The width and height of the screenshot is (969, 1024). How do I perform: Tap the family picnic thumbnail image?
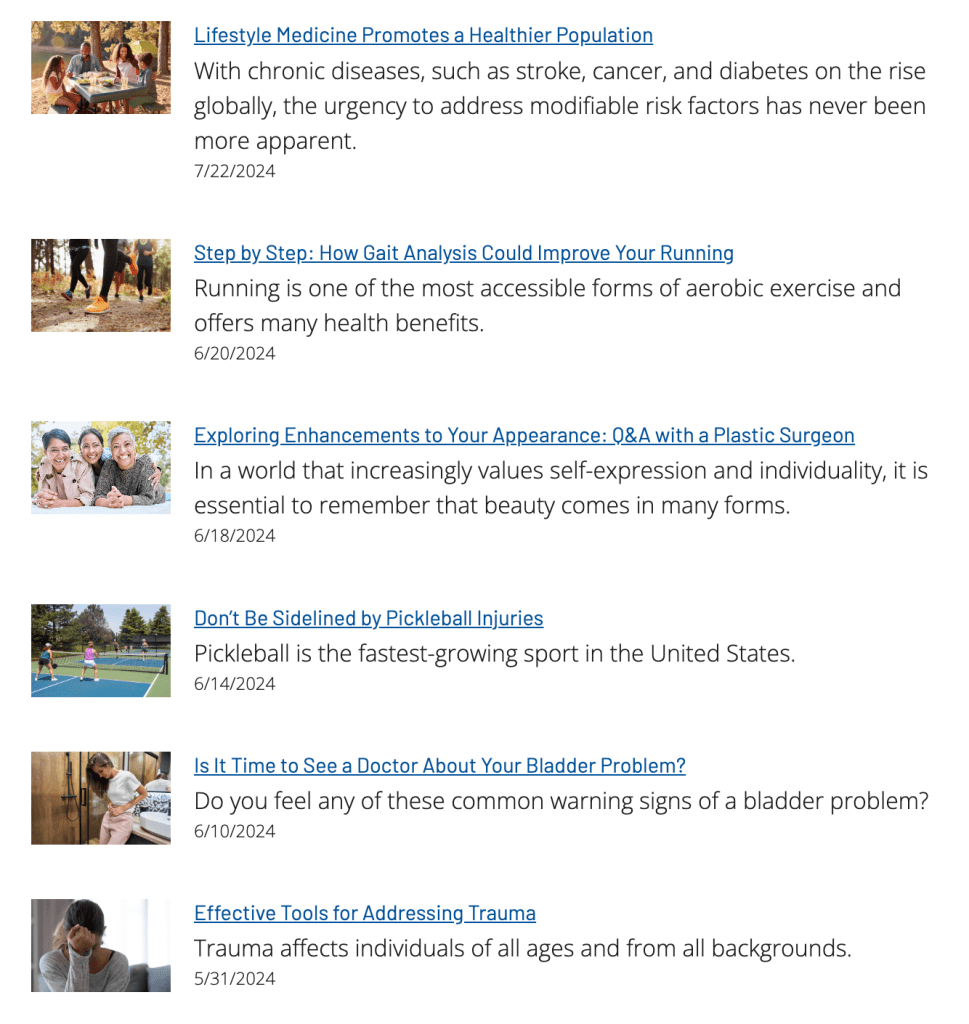point(101,67)
